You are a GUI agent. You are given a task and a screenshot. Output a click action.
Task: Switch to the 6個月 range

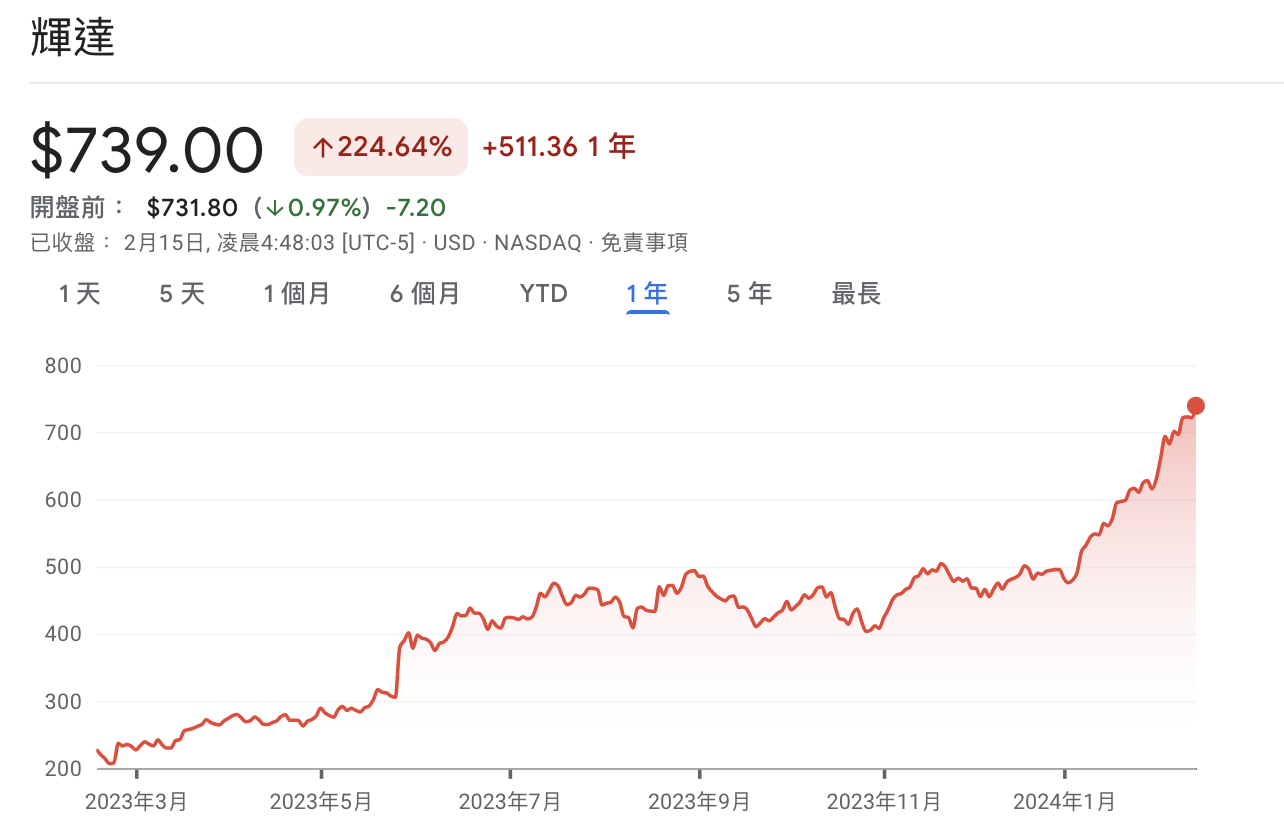tap(425, 294)
